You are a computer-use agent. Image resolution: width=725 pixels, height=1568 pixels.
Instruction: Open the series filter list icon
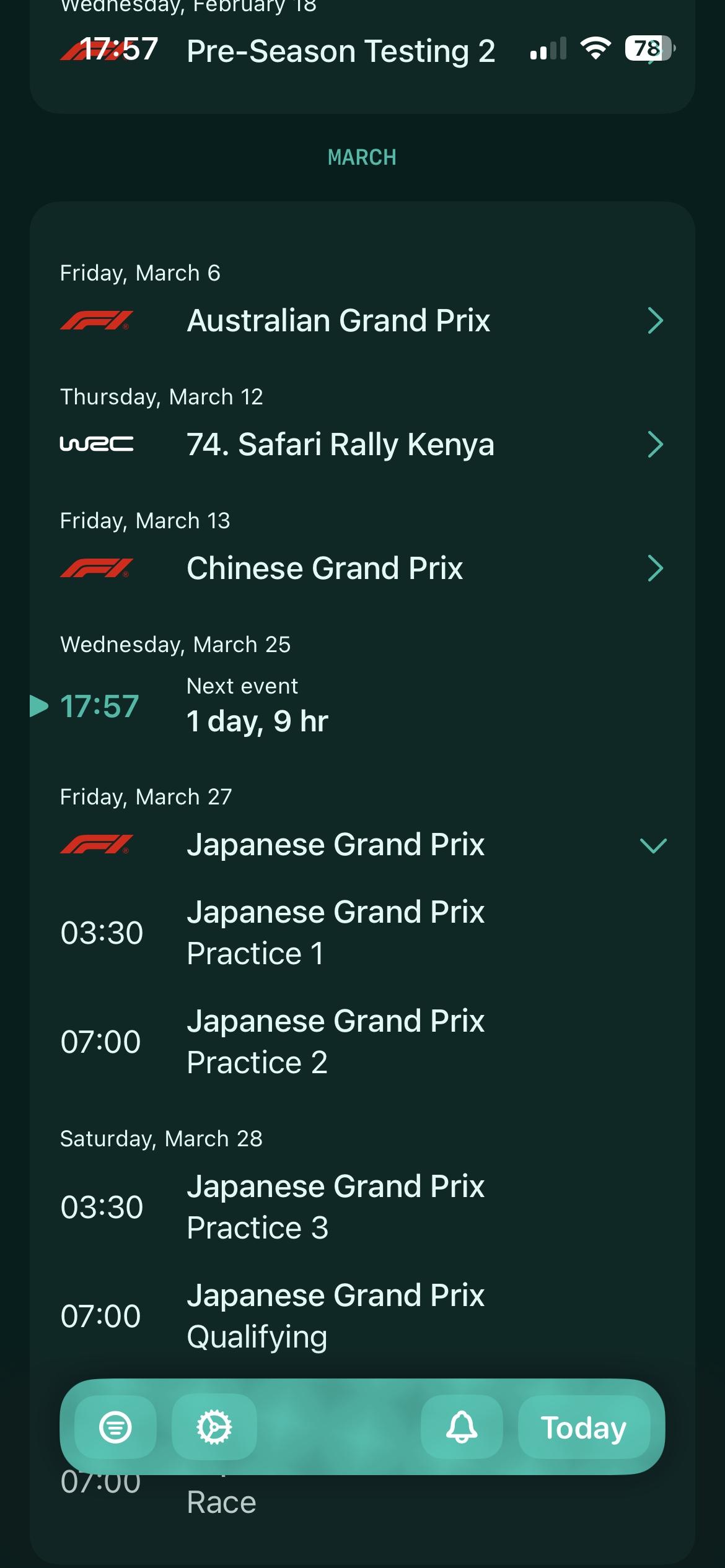coord(115,1427)
